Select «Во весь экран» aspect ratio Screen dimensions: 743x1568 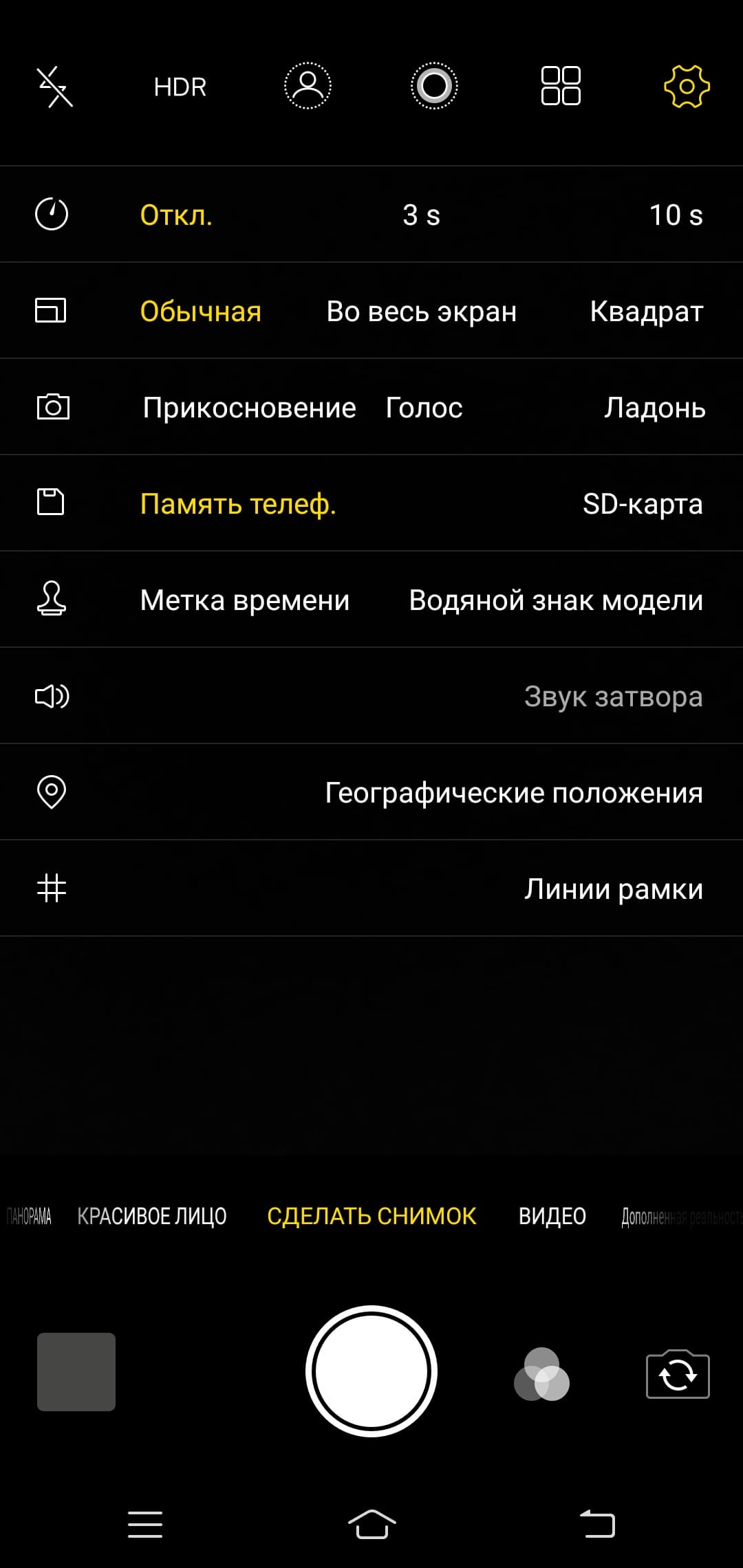pos(421,312)
